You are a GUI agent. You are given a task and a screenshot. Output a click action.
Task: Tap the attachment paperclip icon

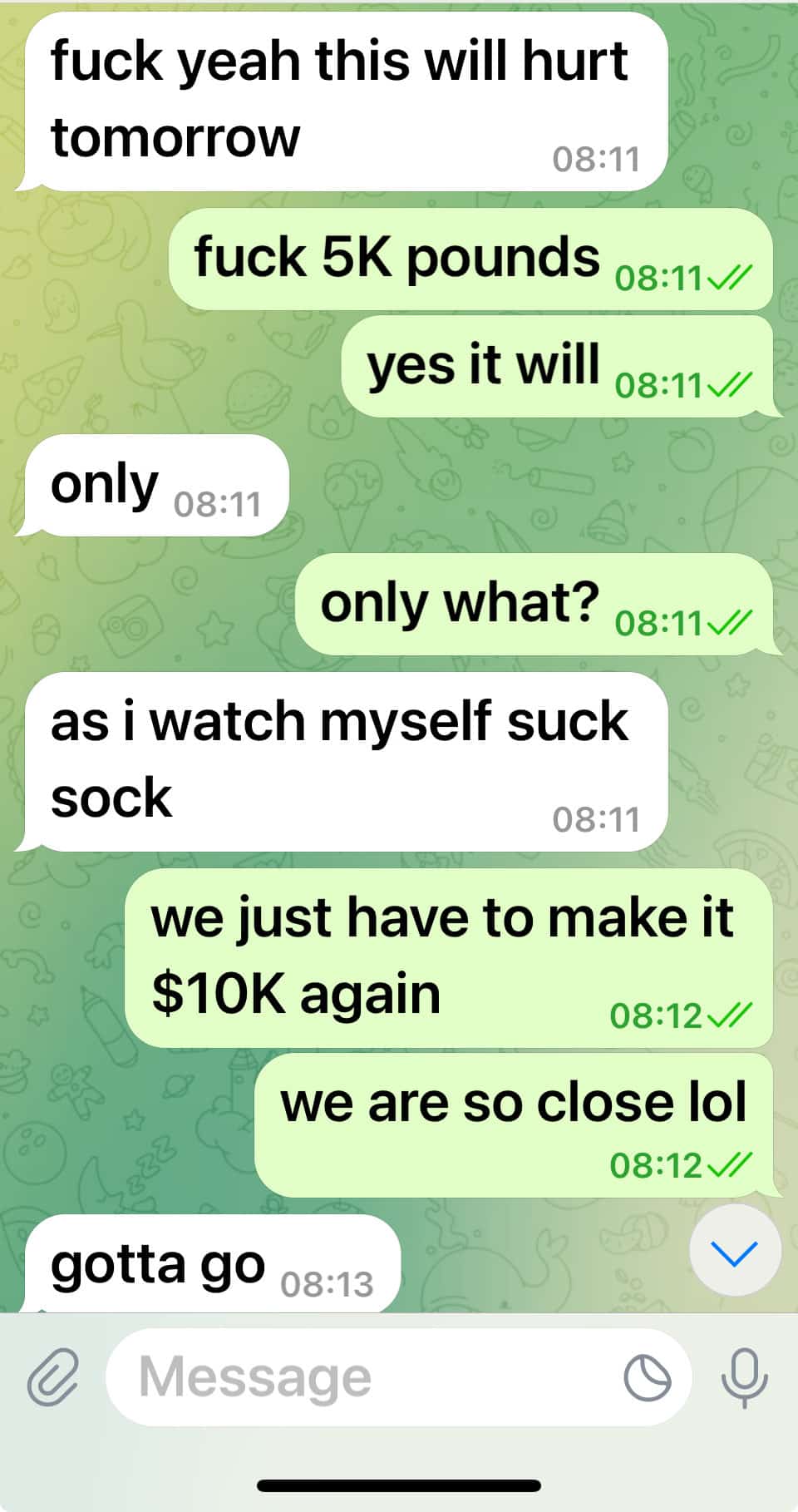pos(53,1377)
